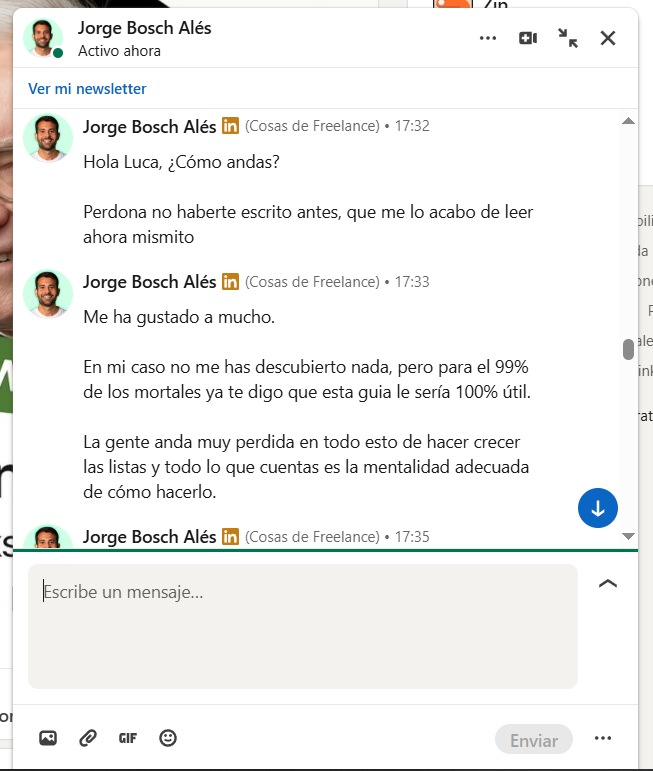This screenshot has width=653, height=771.
Task: Close the conversation with Jorge Bosch Alés
Action: [x=607, y=38]
